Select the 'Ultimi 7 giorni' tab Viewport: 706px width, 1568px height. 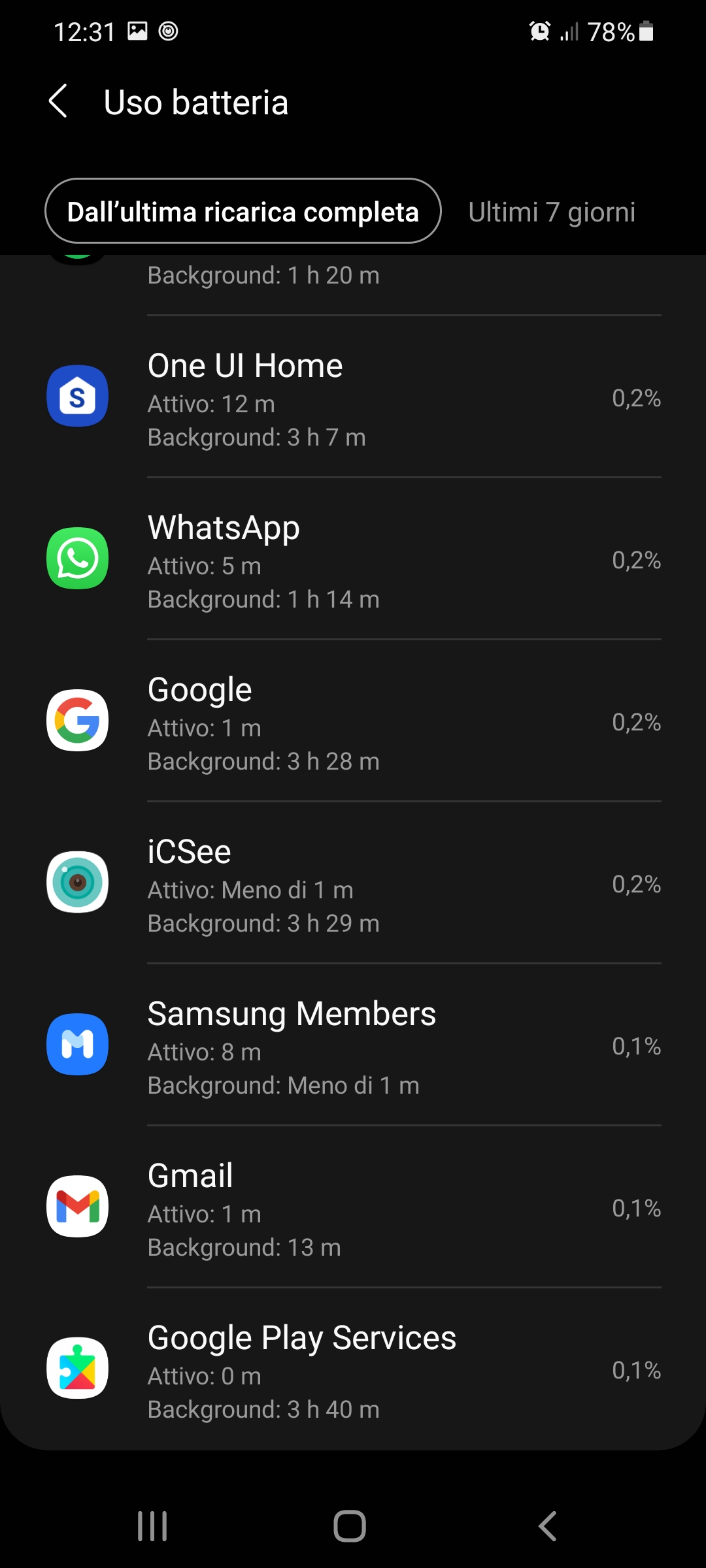point(551,211)
